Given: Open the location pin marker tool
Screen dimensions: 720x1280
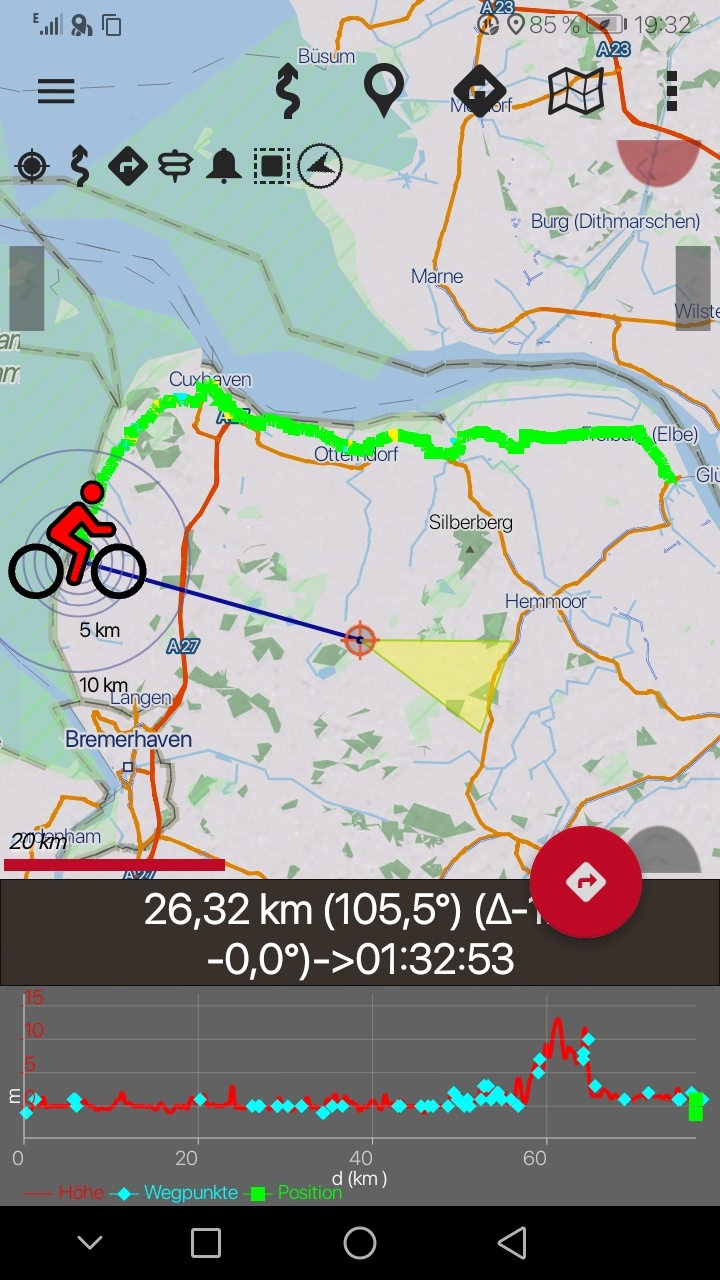Looking at the screenshot, I should (383, 91).
